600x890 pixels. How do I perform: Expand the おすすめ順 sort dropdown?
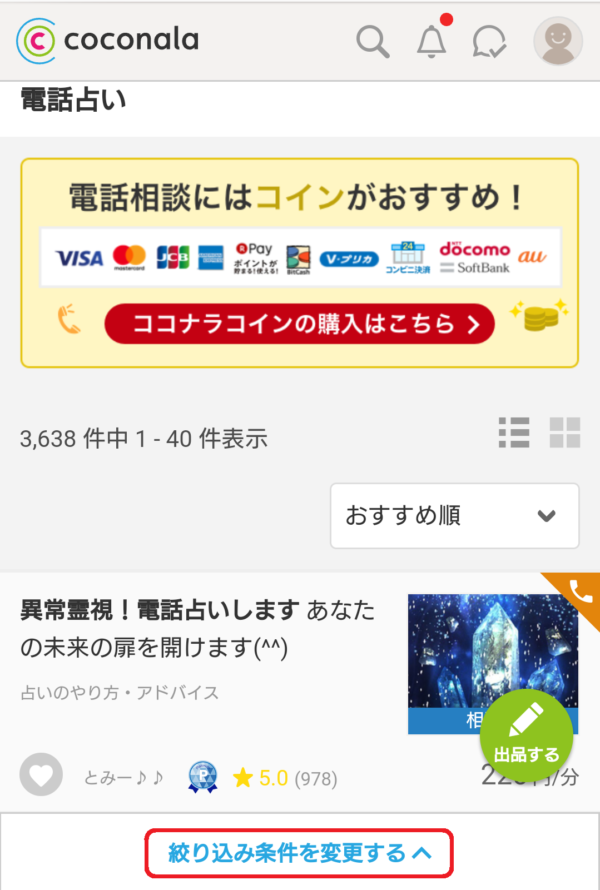coord(454,516)
